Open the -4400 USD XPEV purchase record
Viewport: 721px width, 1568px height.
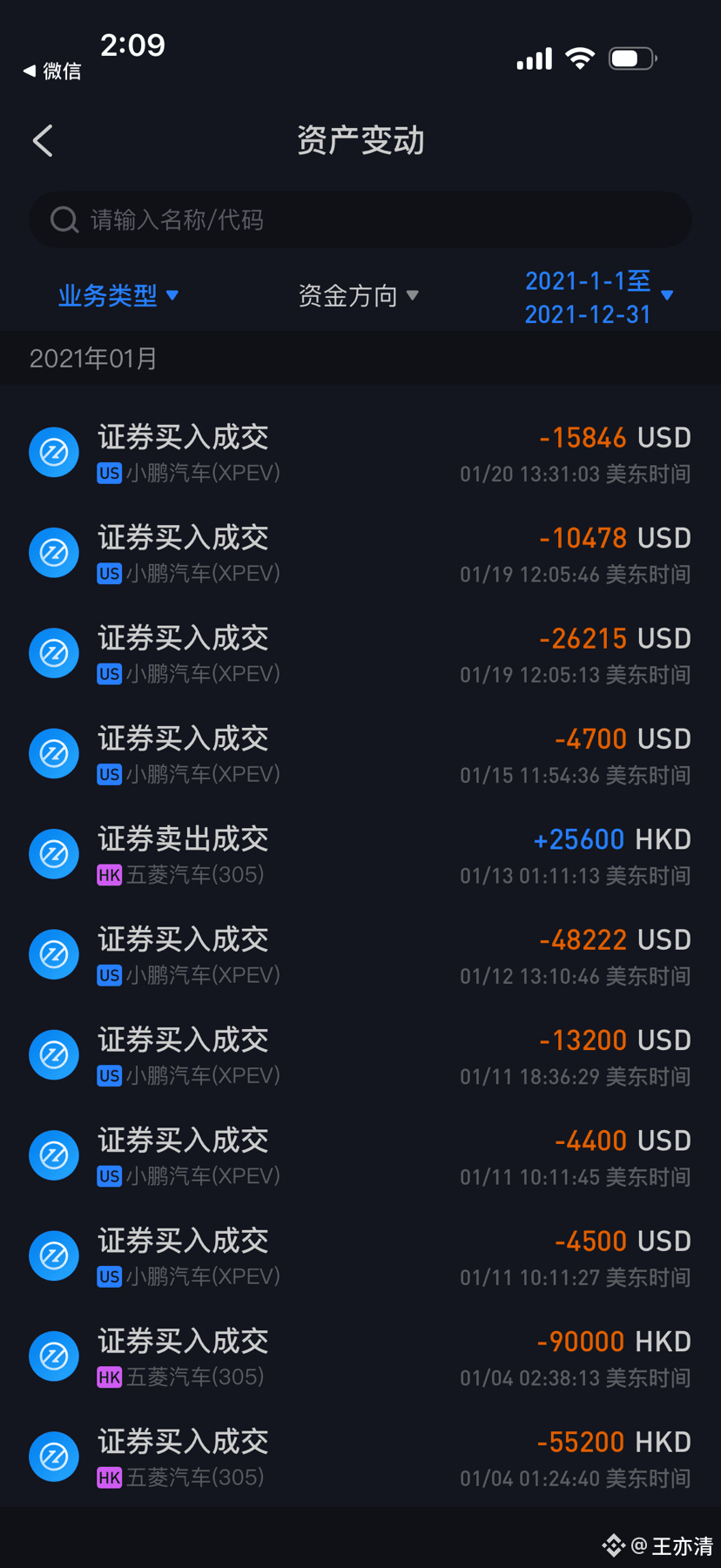360,1156
